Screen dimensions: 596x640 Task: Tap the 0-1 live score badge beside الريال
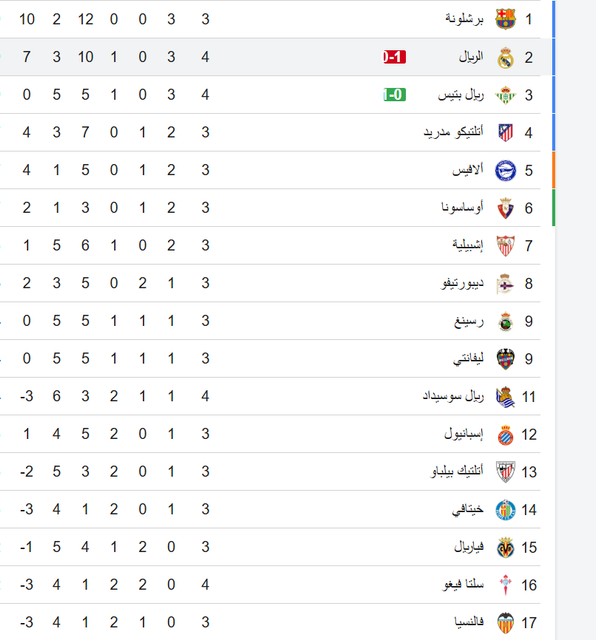tap(394, 57)
